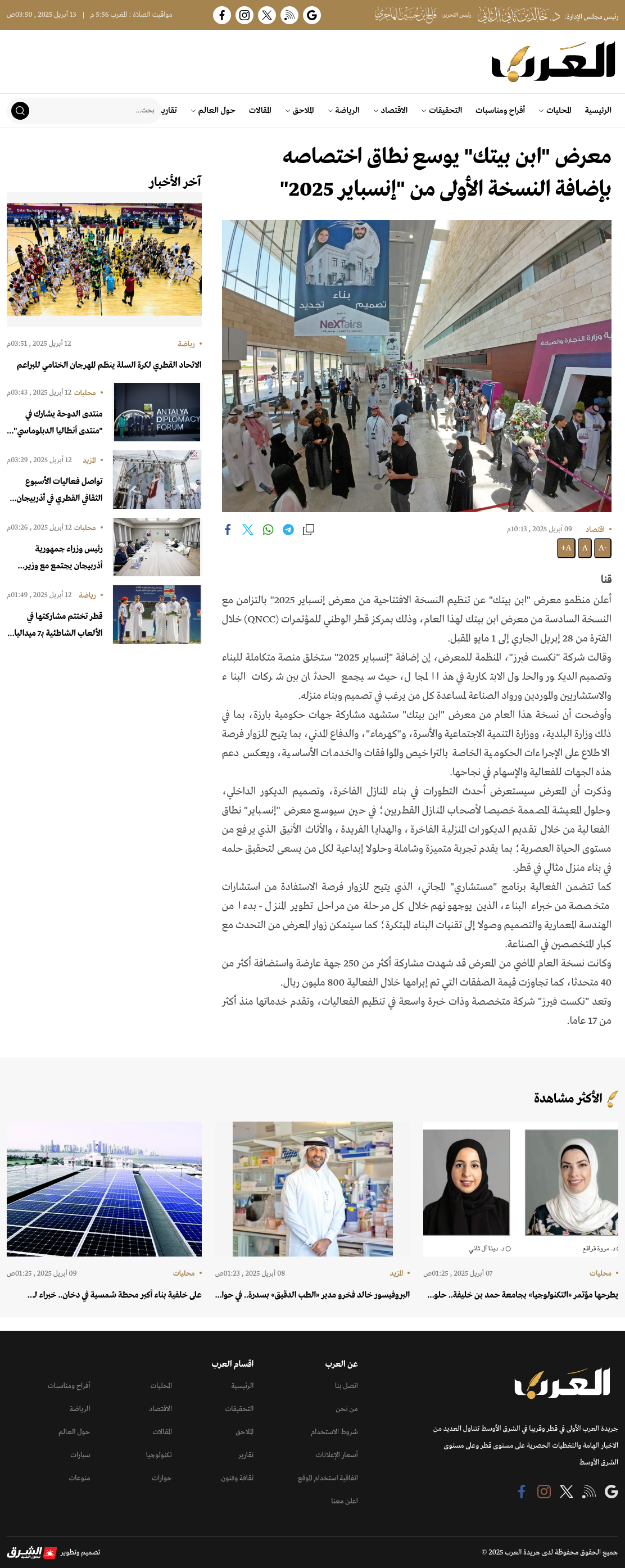Copy the article link

pos(309,530)
